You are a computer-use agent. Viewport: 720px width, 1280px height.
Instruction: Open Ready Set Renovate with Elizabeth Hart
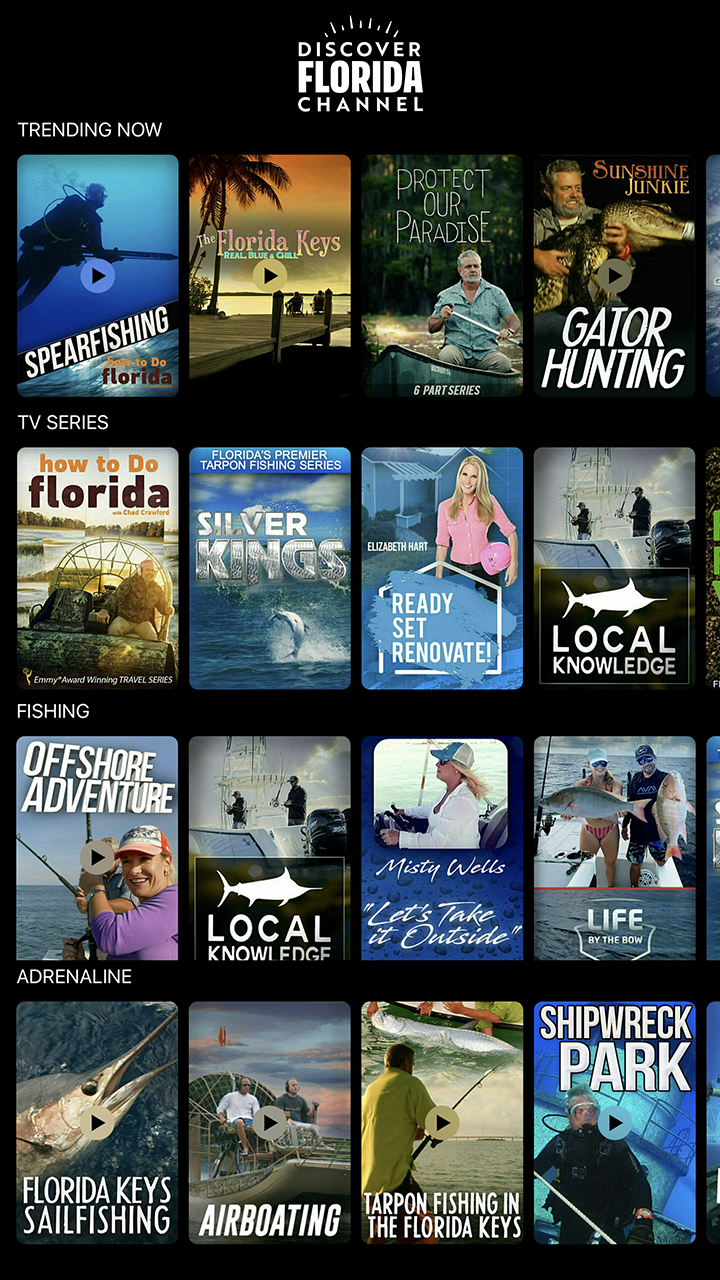click(x=442, y=567)
